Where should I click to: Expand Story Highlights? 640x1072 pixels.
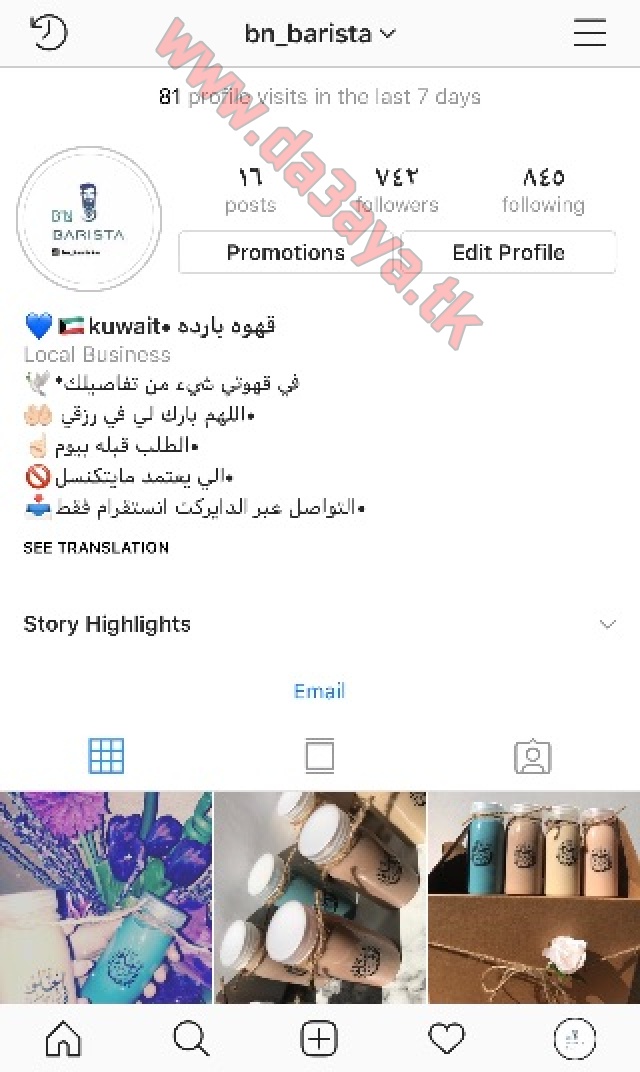point(320,624)
